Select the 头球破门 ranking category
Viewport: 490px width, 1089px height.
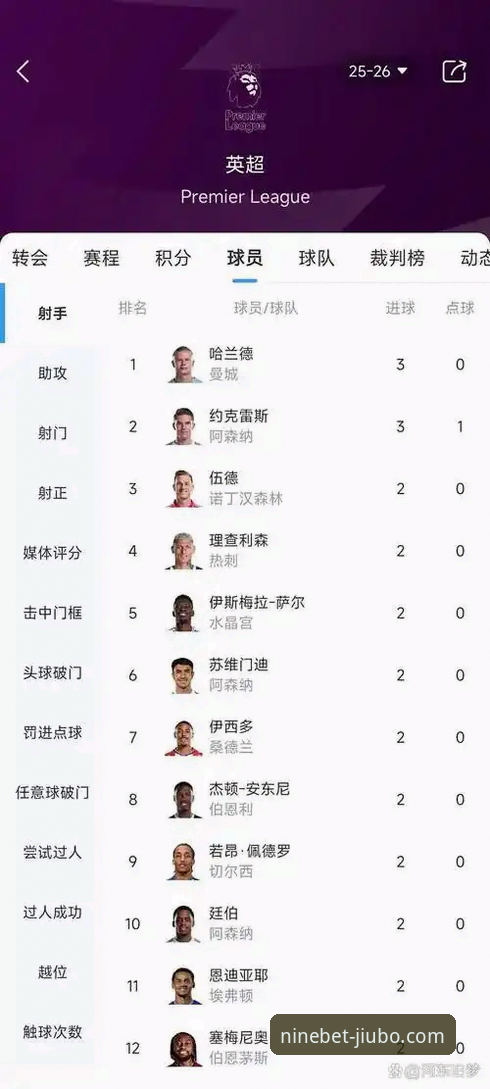[53, 672]
